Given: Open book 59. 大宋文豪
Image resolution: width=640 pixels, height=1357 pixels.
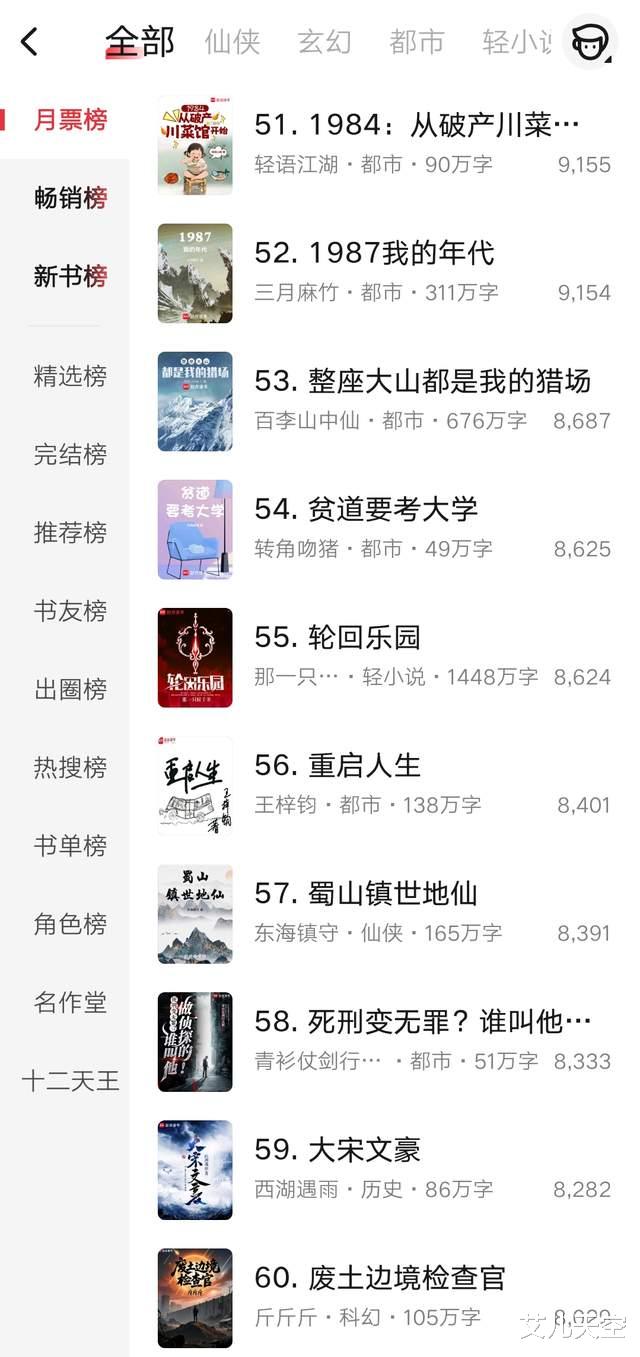Looking at the screenshot, I should click(x=337, y=1149).
